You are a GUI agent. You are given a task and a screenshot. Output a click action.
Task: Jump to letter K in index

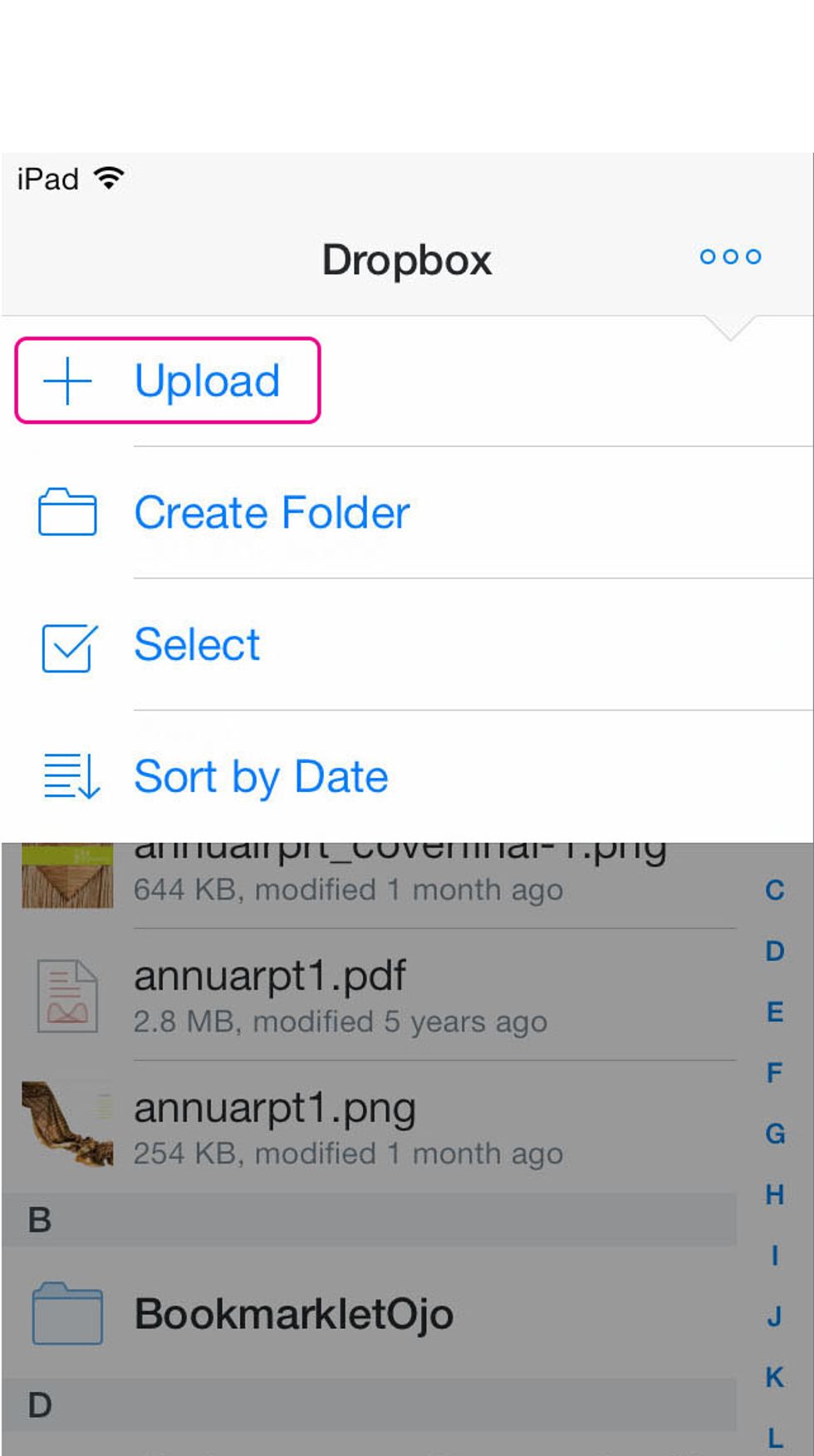774,1377
